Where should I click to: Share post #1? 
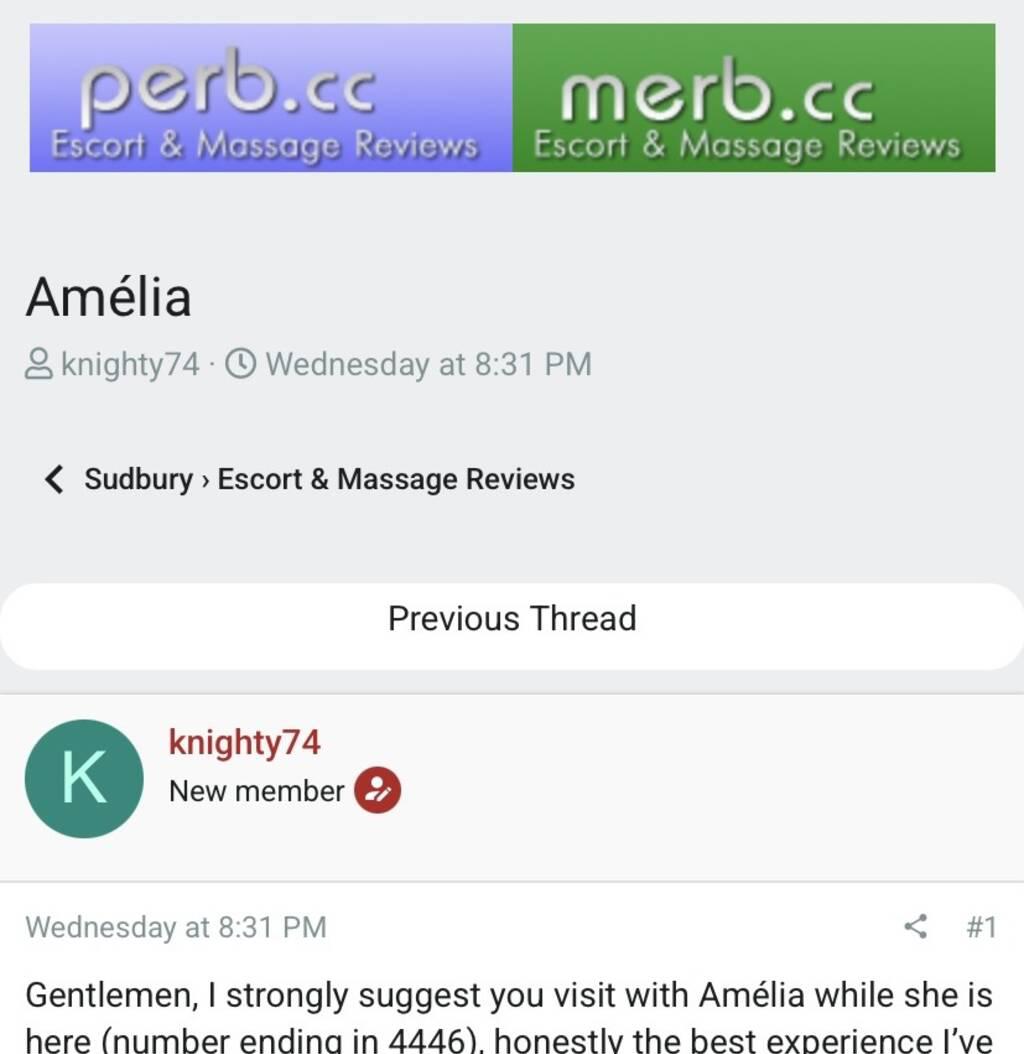tap(915, 927)
